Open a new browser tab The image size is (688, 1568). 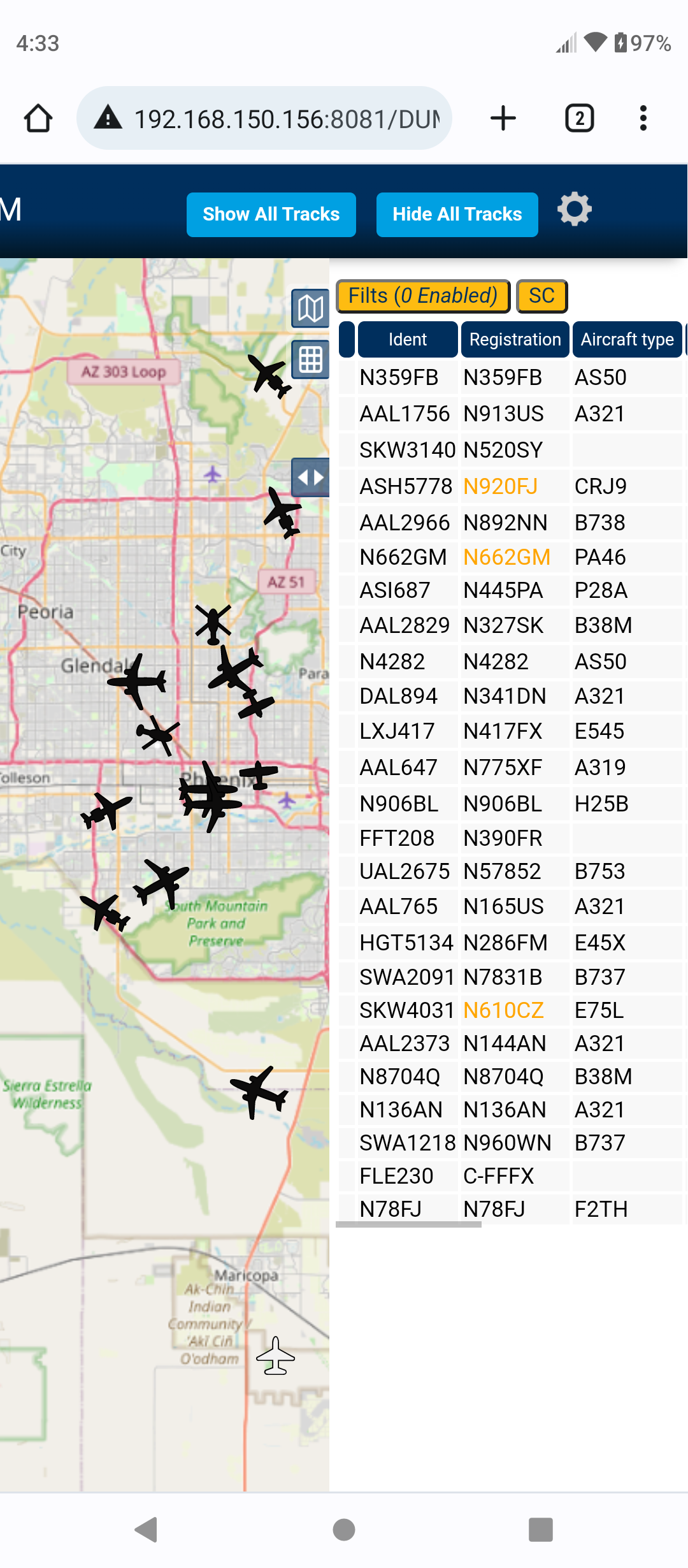coord(503,118)
